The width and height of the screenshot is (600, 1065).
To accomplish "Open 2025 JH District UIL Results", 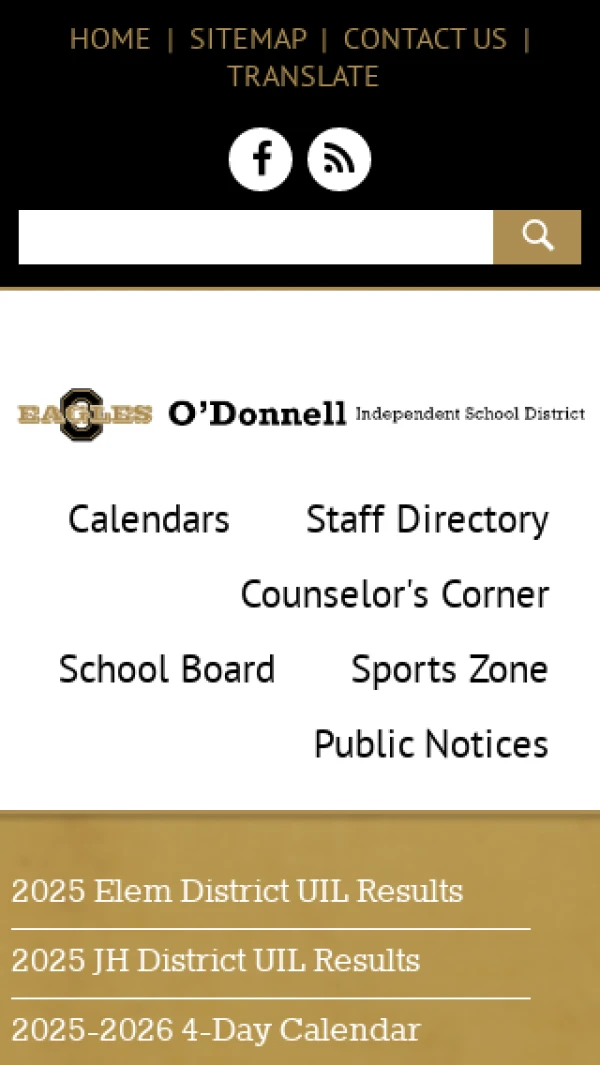I will click(215, 961).
